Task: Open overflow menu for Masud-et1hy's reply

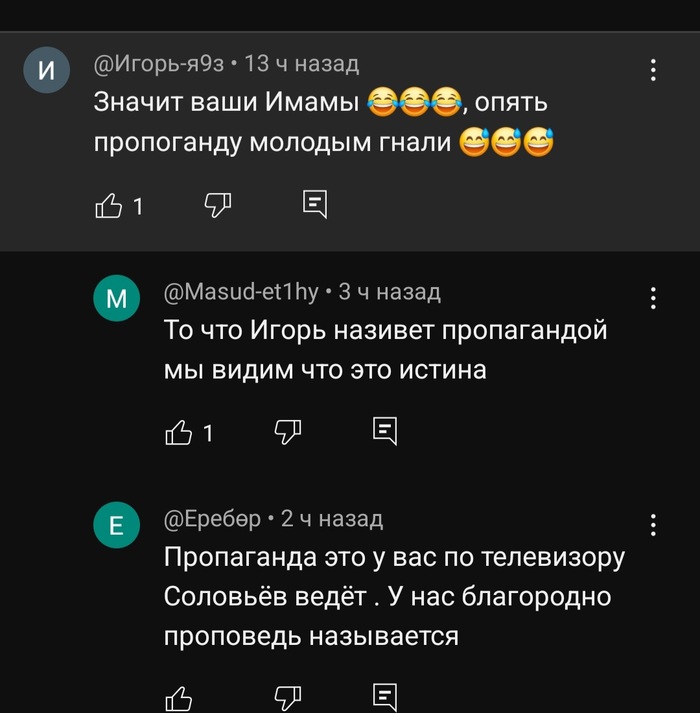Action: 653,298
